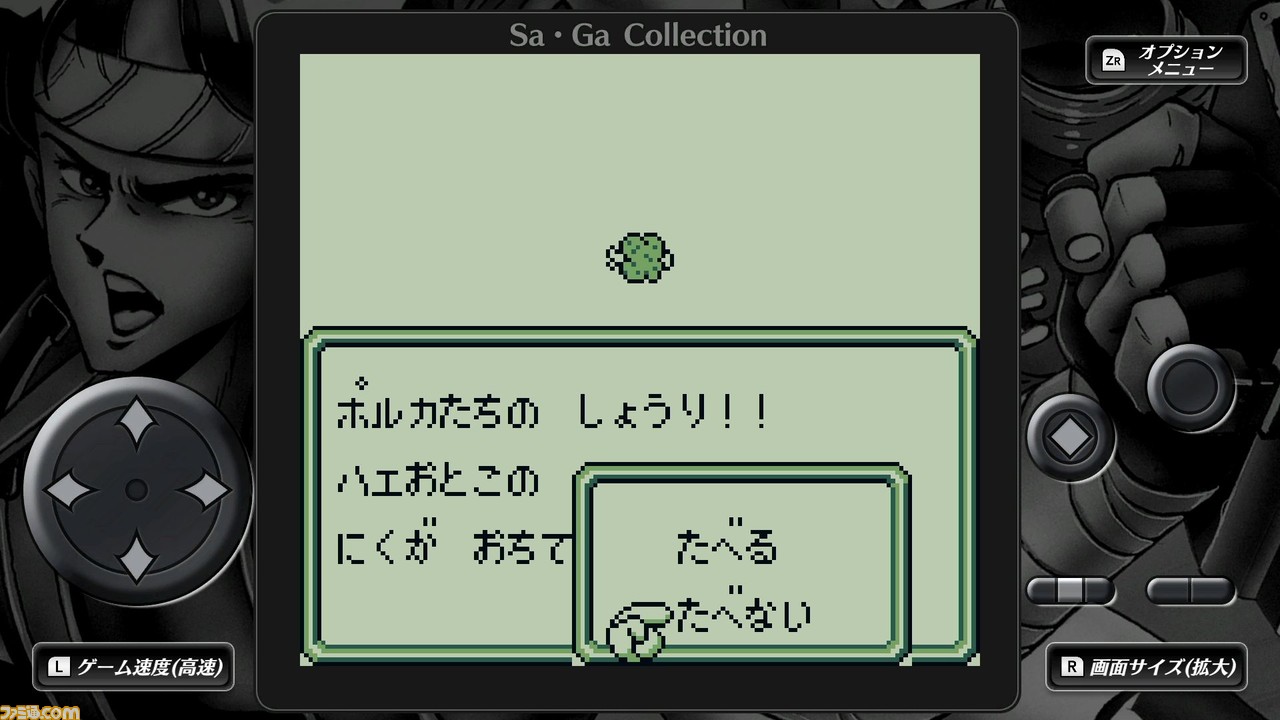Tap the left pill-shaped Select button
This screenshot has height=720, width=1280.
(1070, 590)
